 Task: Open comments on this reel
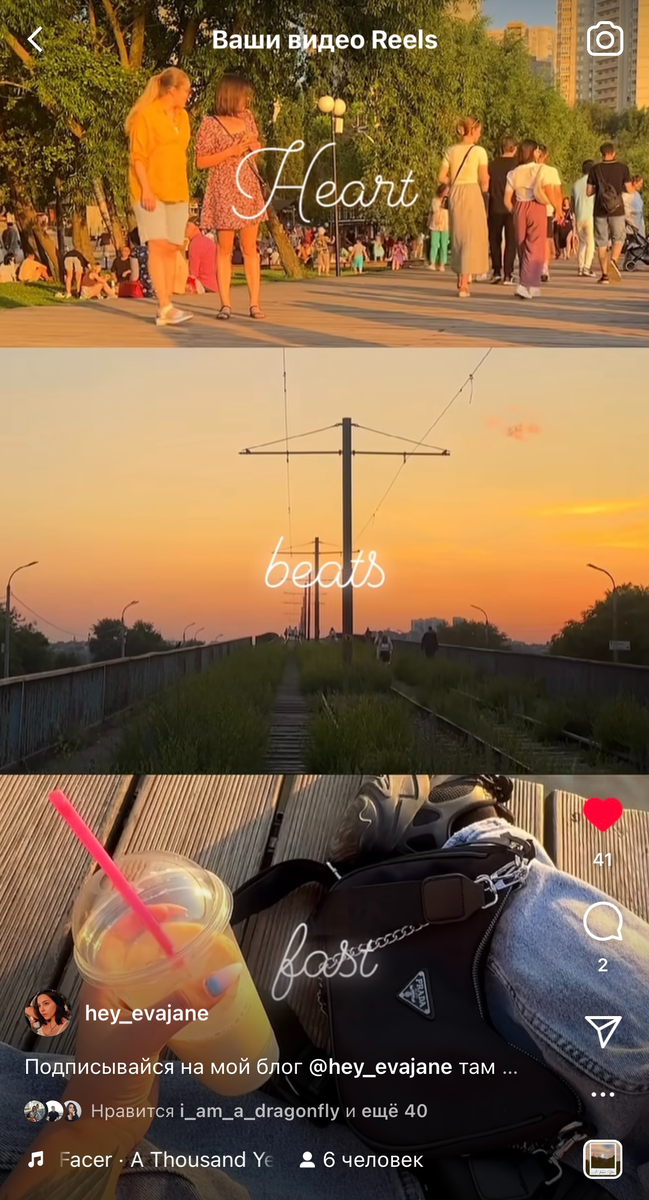point(602,923)
